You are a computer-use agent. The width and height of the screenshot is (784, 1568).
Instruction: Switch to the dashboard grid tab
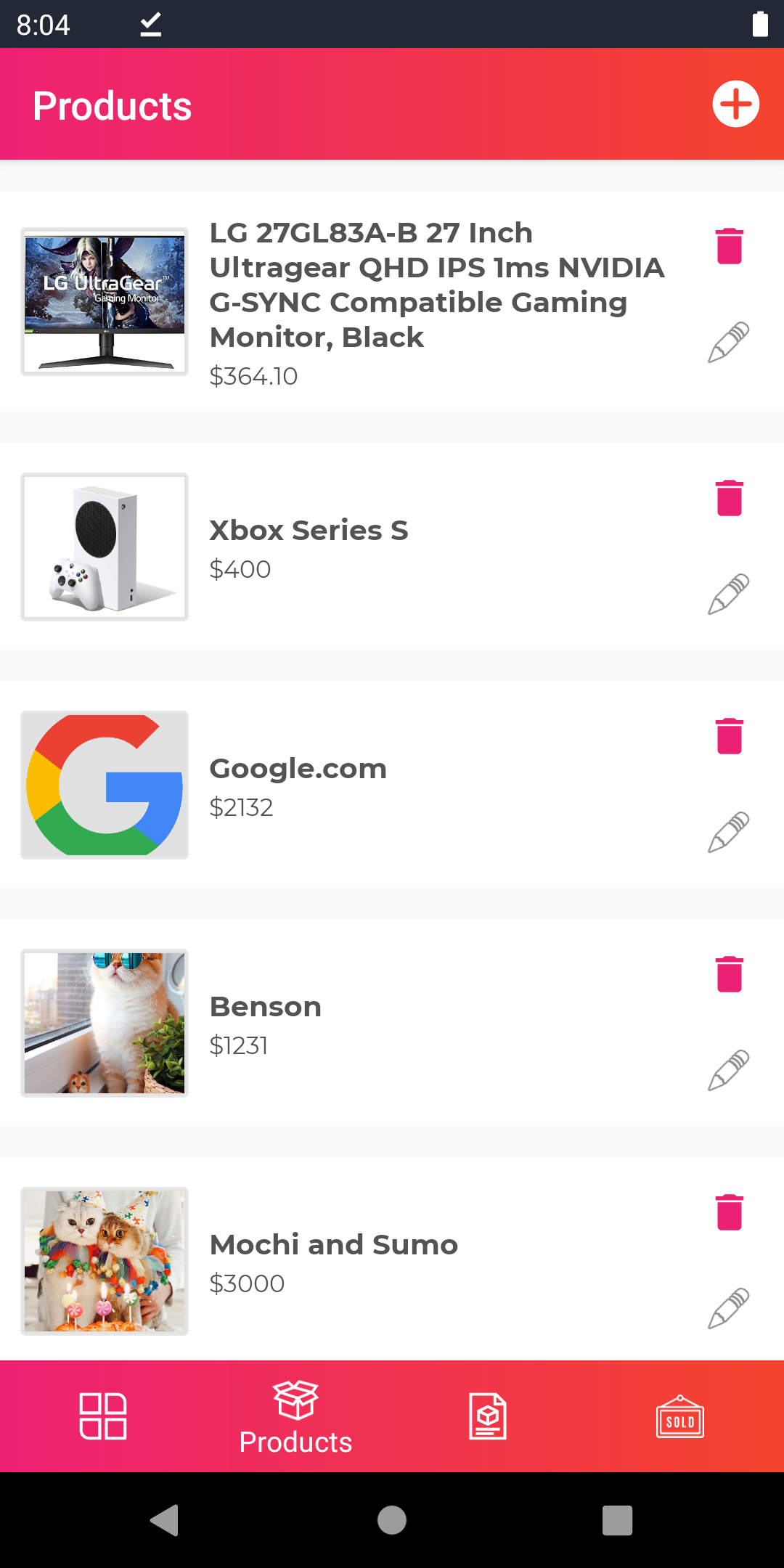[x=103, y=1416]
